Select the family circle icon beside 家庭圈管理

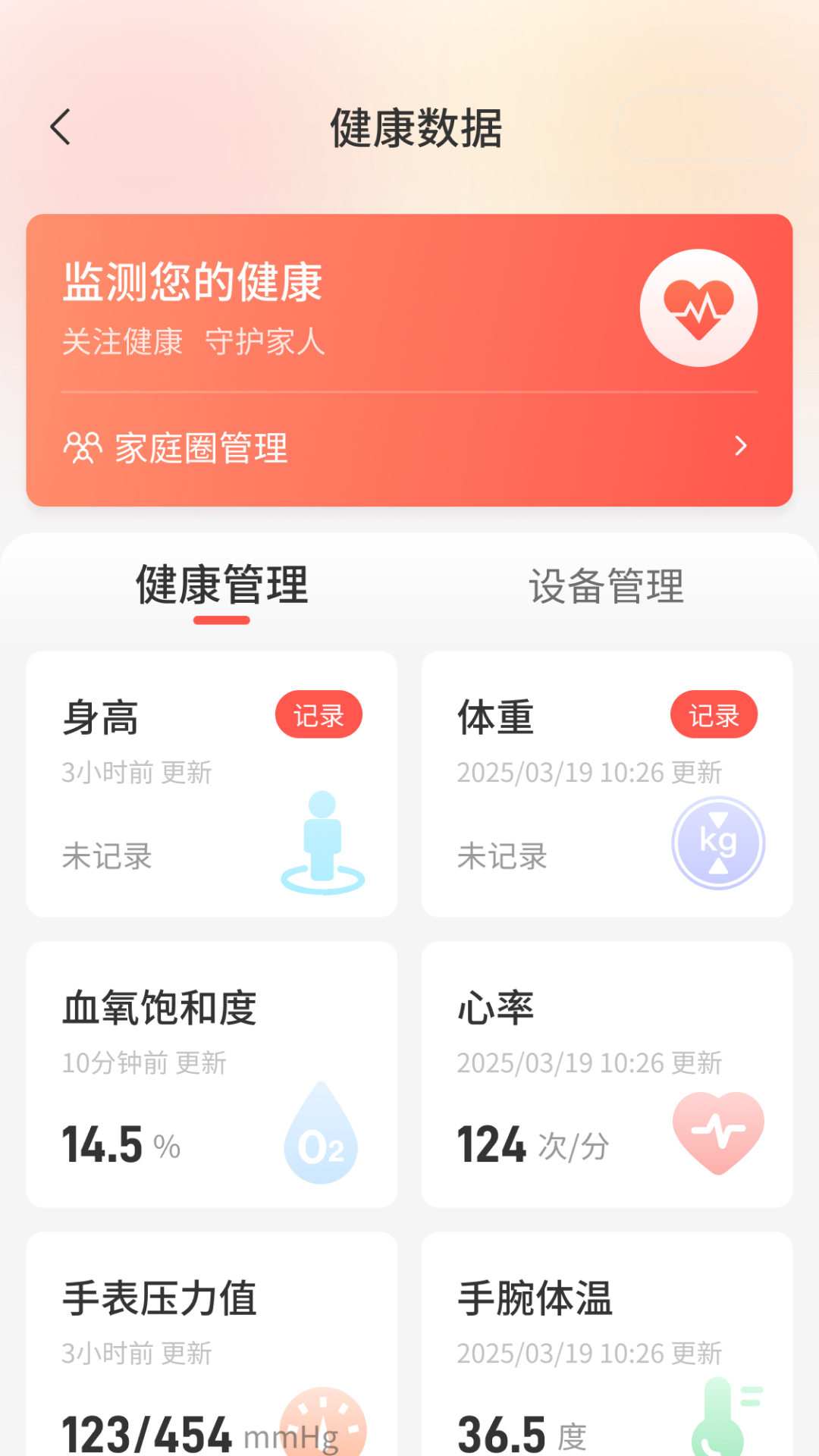[x=83, y=447]
